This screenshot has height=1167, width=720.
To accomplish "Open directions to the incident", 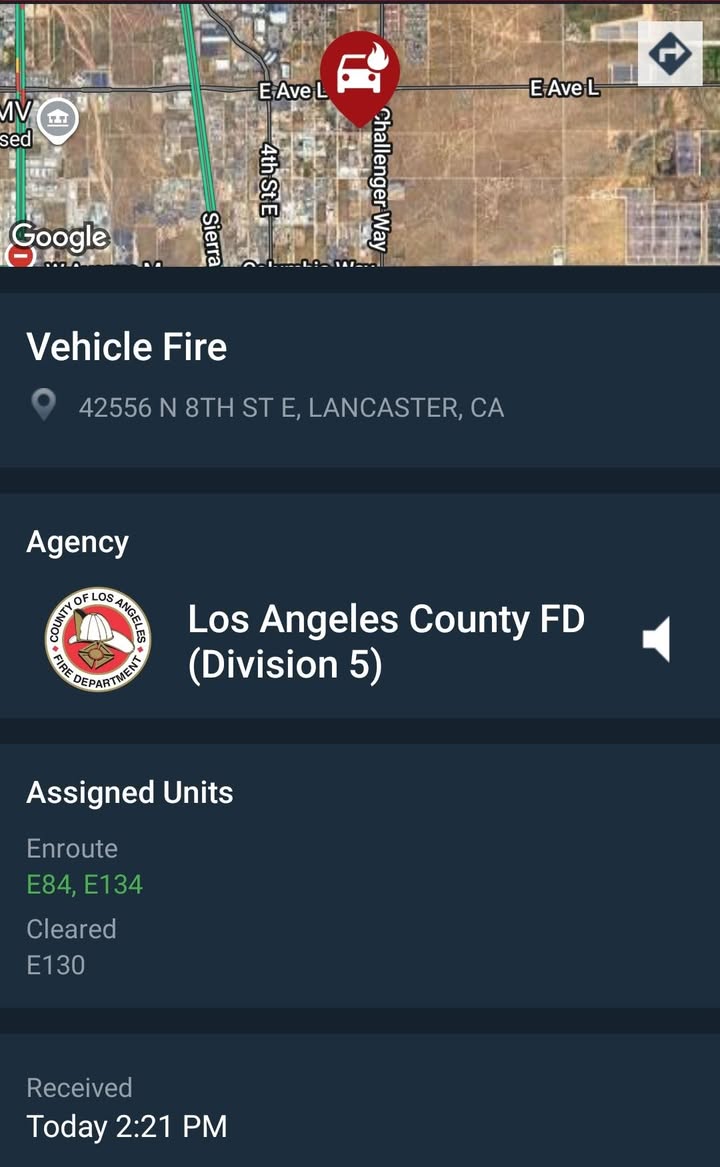I will click(670, 54).
